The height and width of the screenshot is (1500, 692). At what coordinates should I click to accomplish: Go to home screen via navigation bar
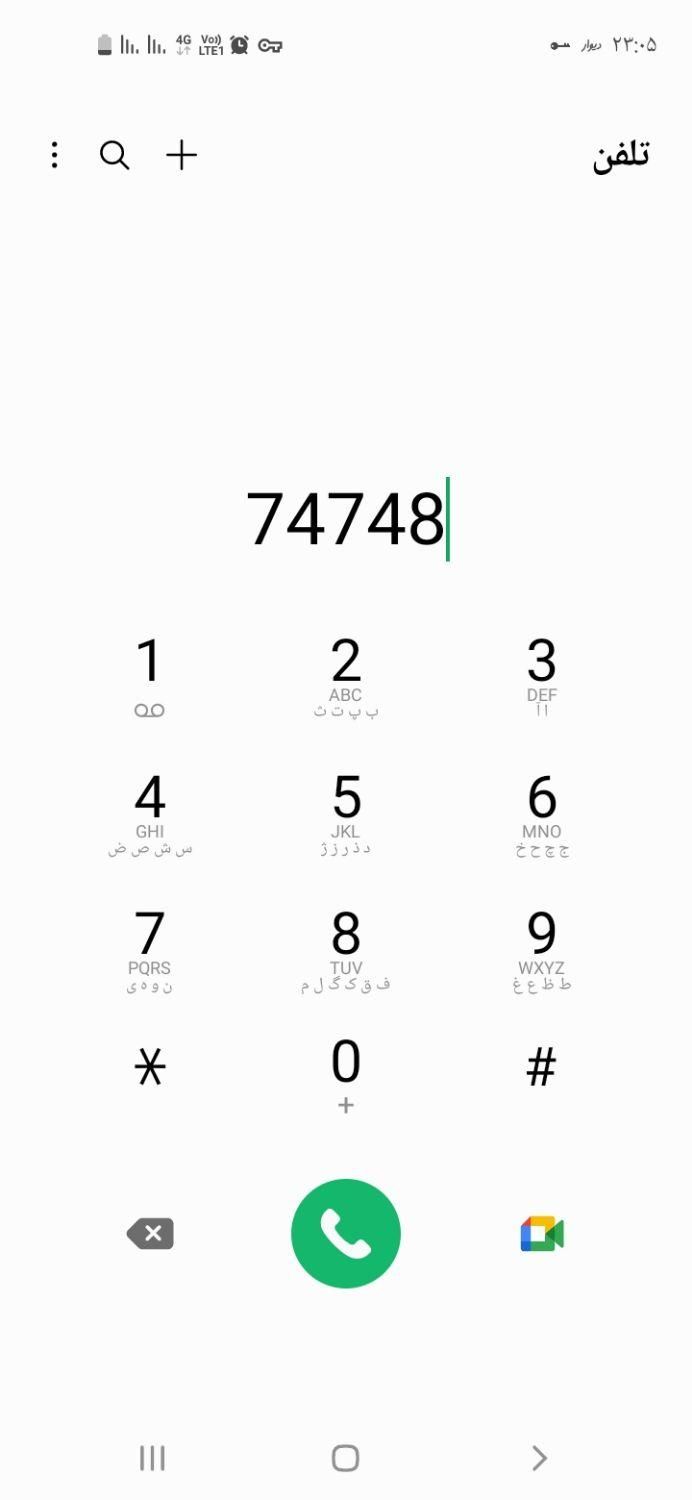point(345,1458)
